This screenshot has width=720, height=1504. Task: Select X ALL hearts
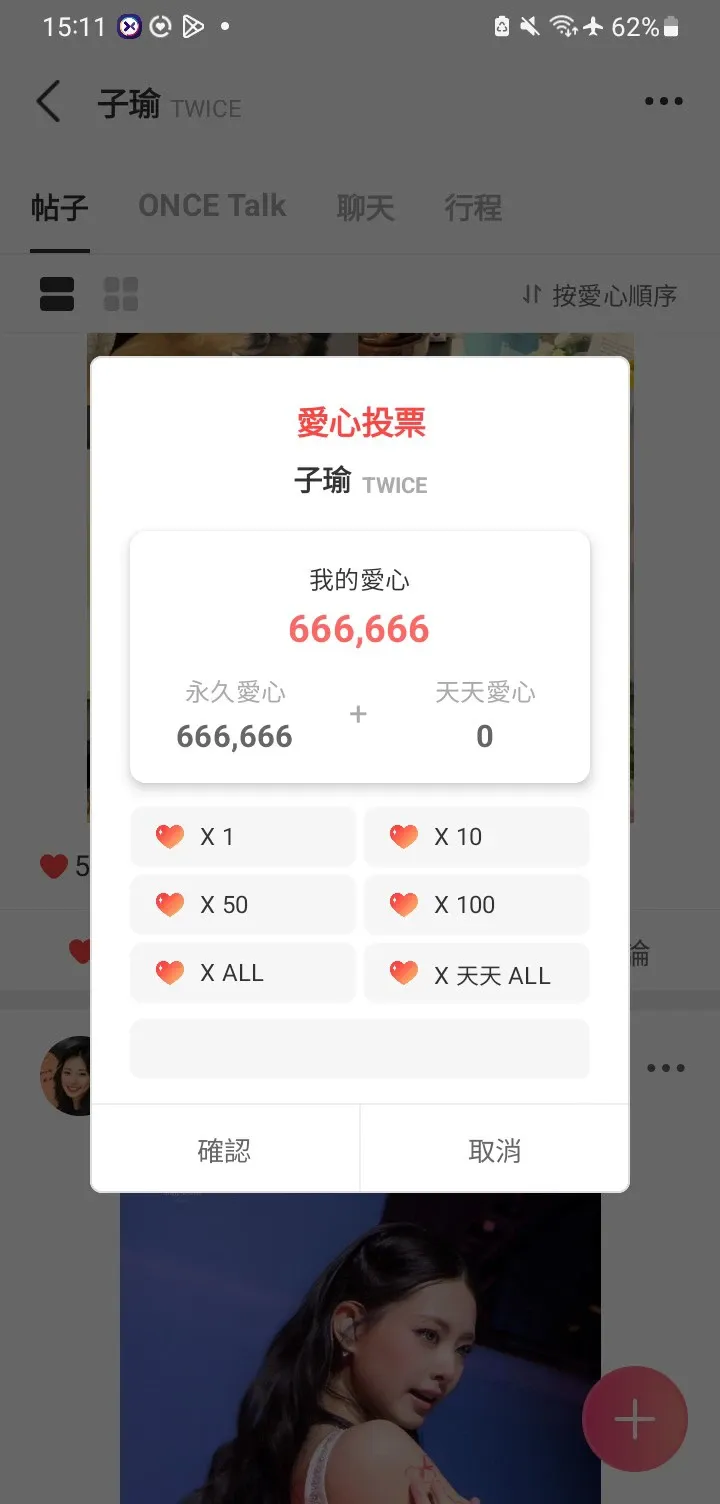[x=243, y=973]
